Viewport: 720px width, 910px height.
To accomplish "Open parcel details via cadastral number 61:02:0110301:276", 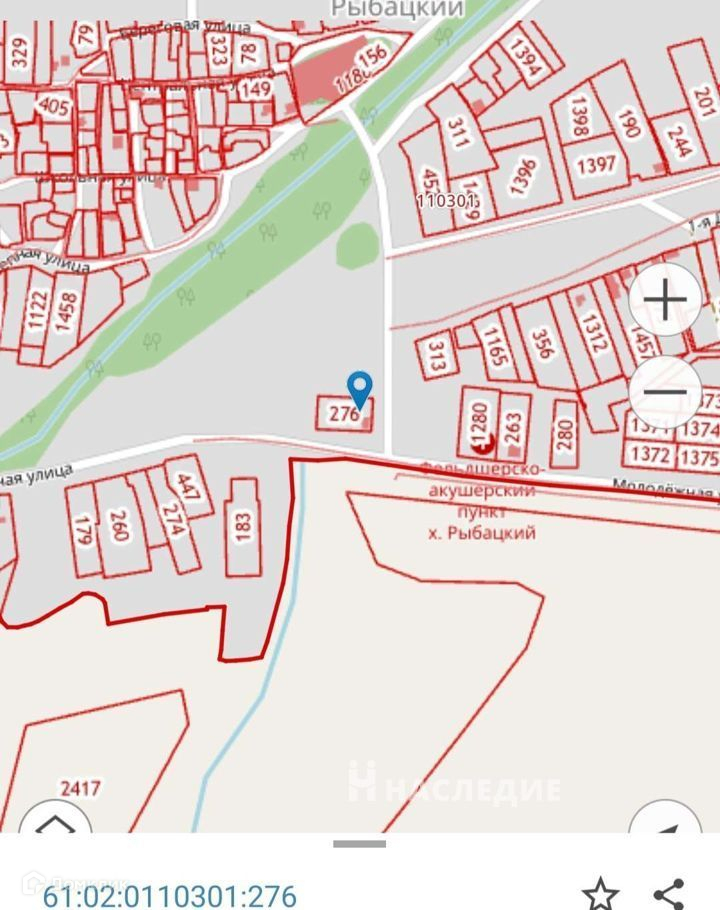I will pyautogui.click(x=169, y=894).
